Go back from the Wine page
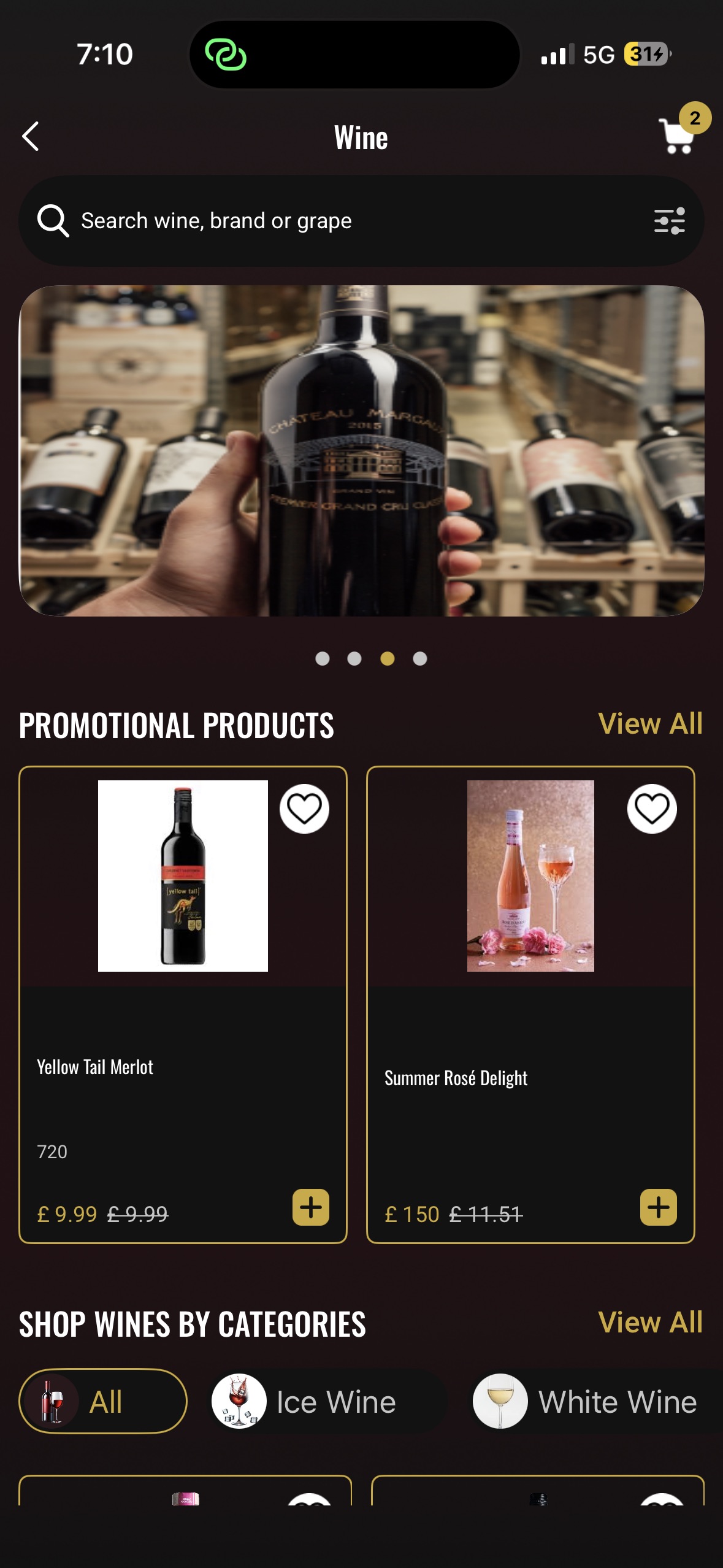The image size is (723, 1568). [x=31, y=136]
